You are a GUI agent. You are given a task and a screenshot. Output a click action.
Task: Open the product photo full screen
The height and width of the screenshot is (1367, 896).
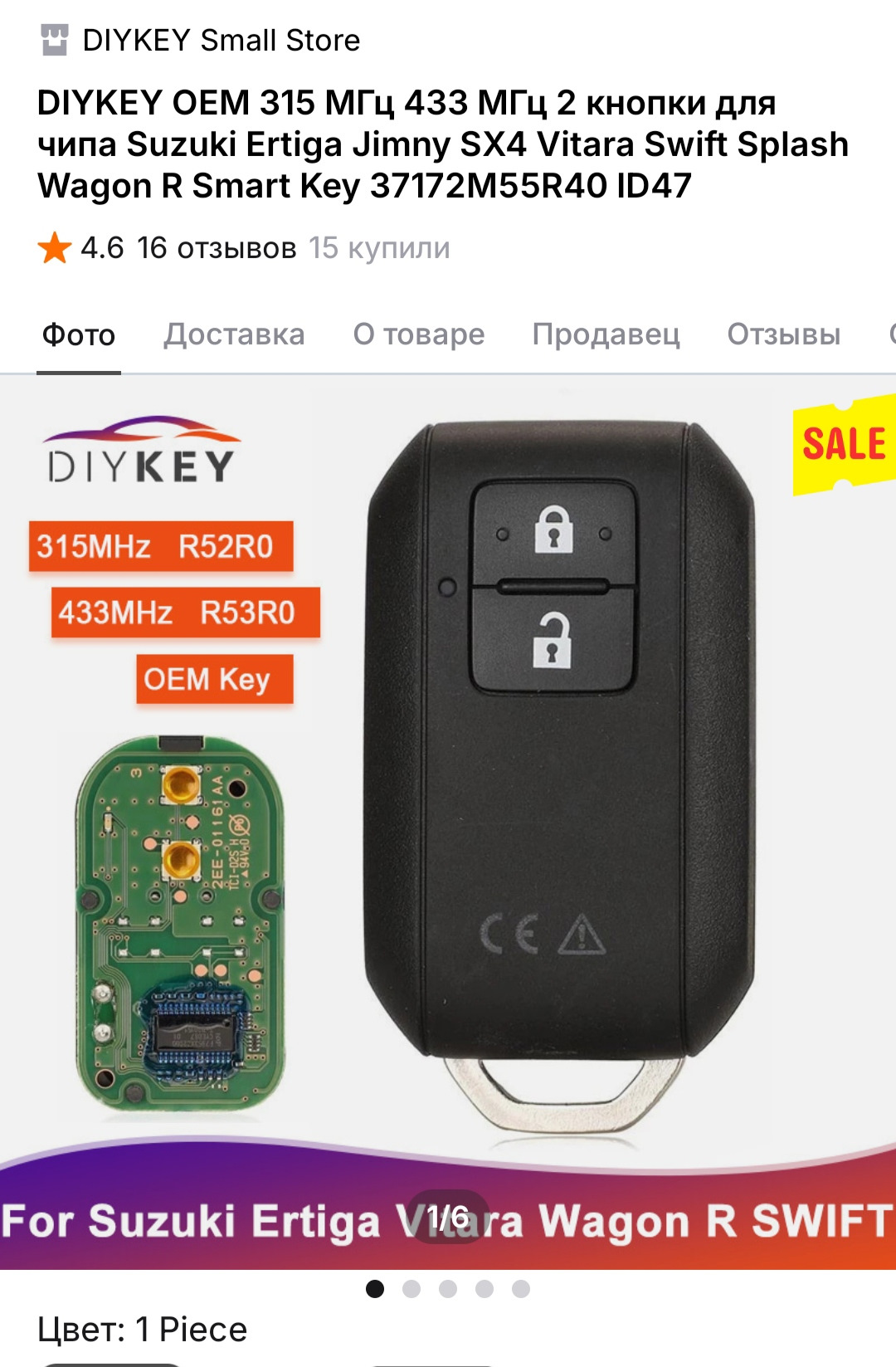tap(448, 822)
